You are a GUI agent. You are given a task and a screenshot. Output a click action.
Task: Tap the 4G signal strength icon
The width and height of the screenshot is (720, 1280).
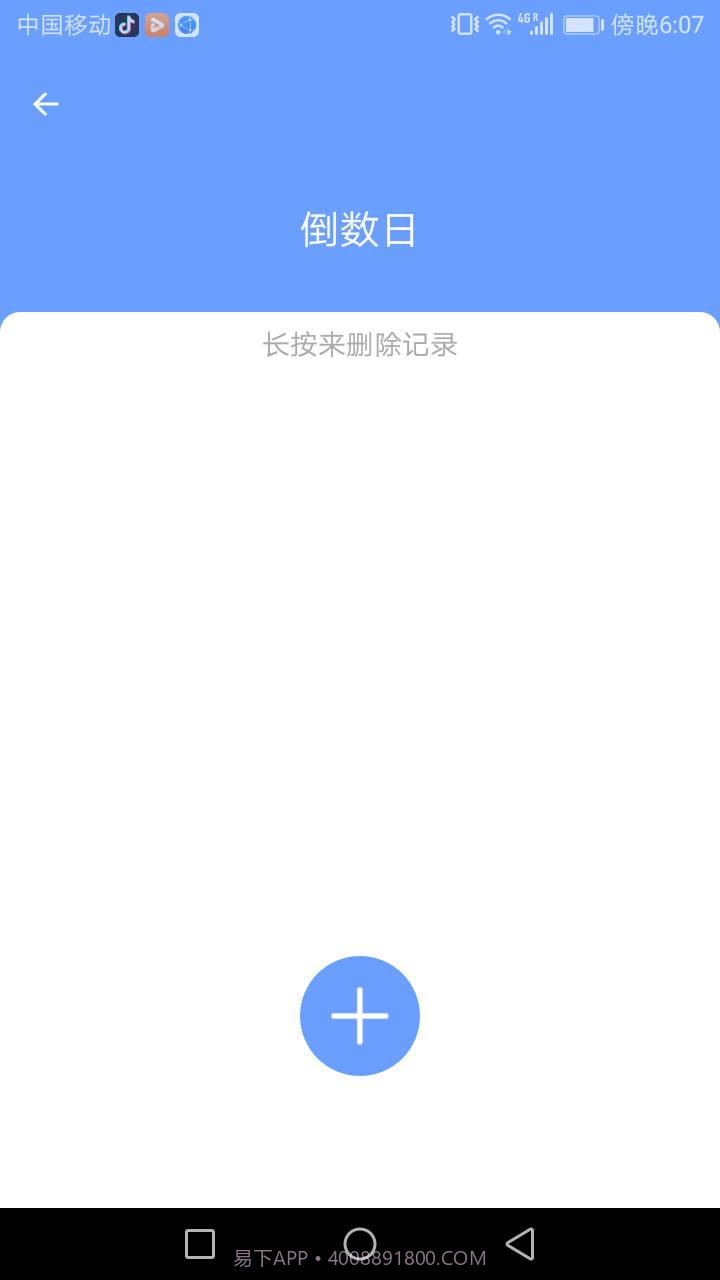point(535,24)
